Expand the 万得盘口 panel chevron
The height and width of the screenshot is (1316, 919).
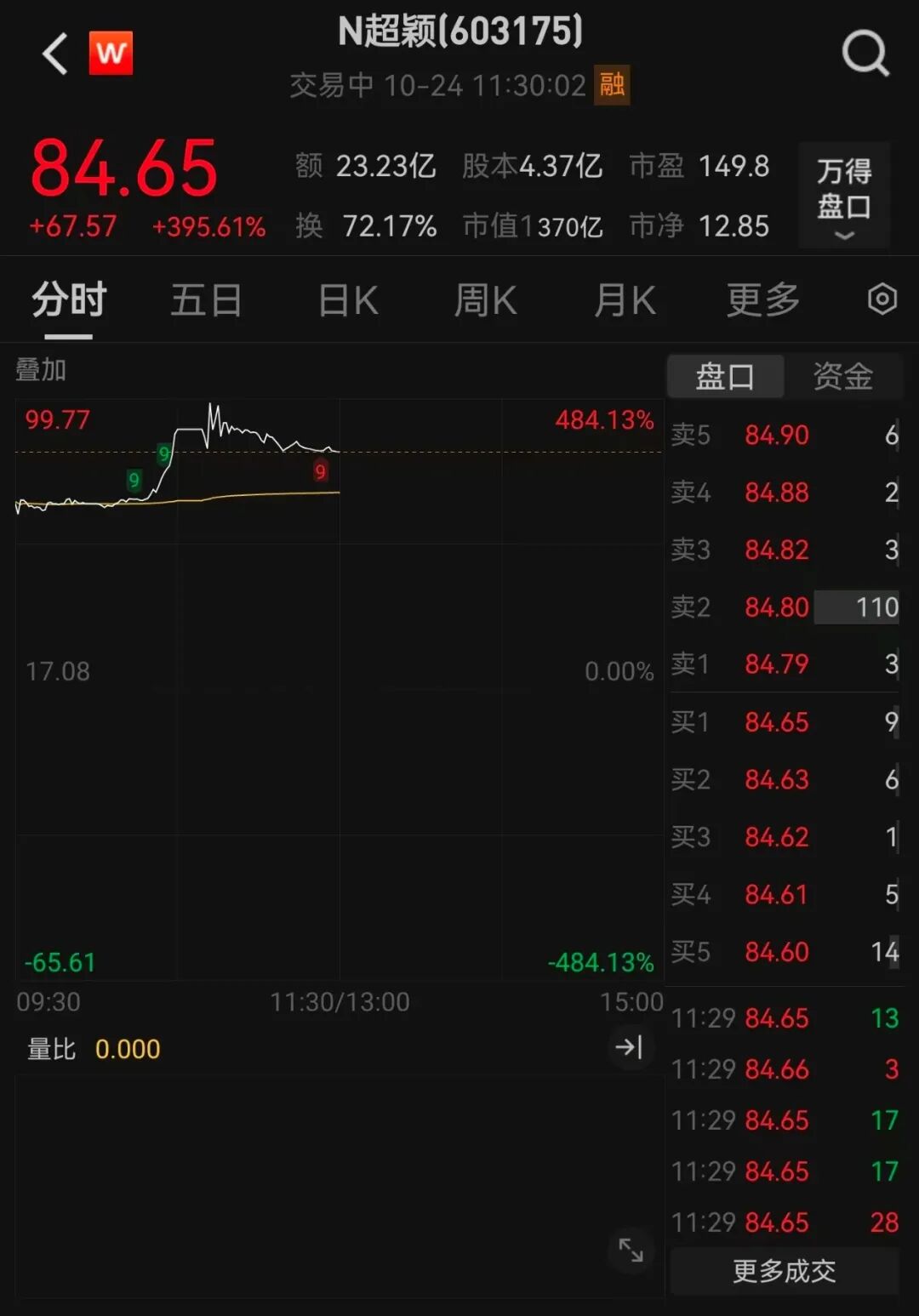point(843,236)
